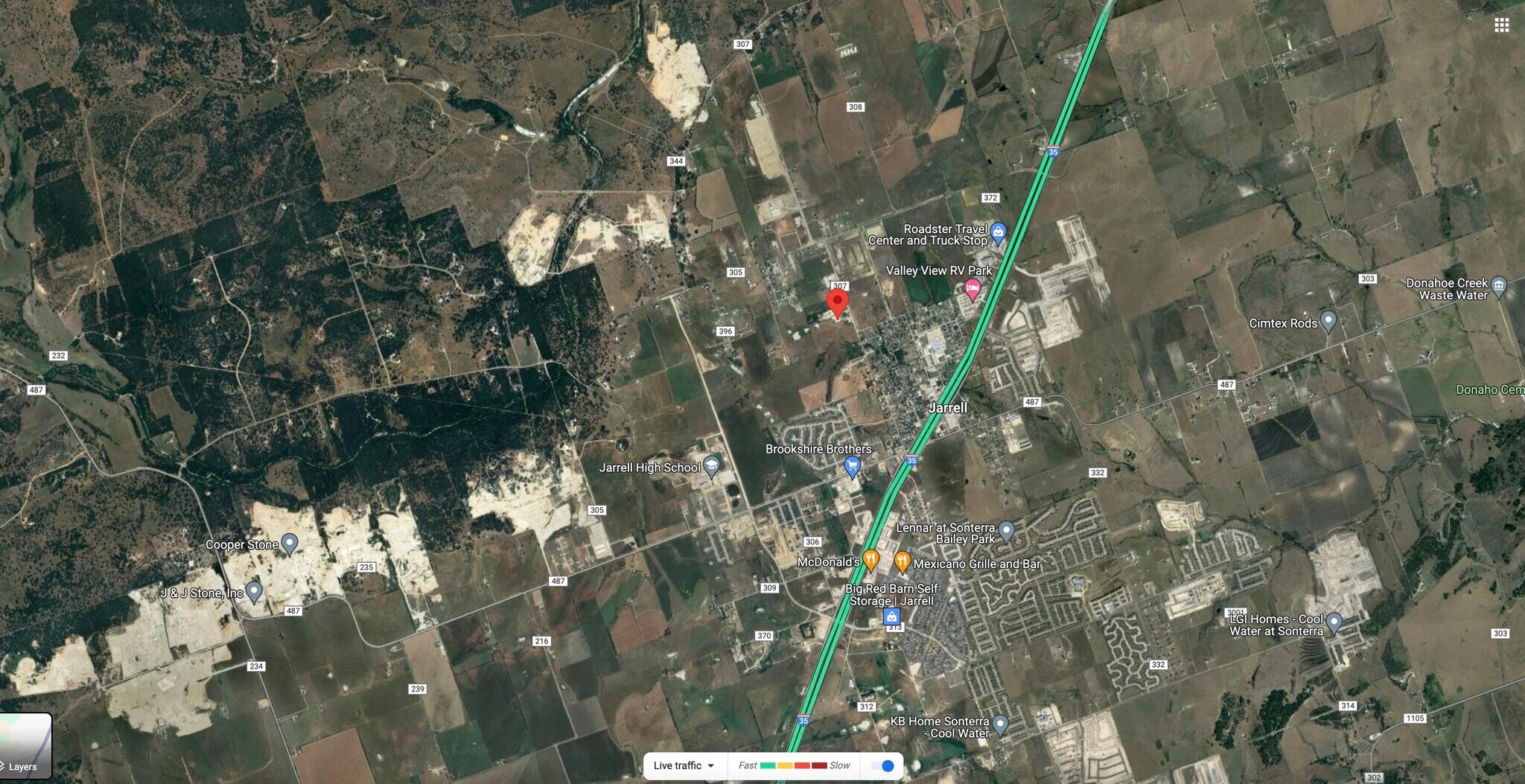The height and width of the screenshot is (784, 1525).
Task: Open the McDonald's restaurant marker
Action: 870,560
